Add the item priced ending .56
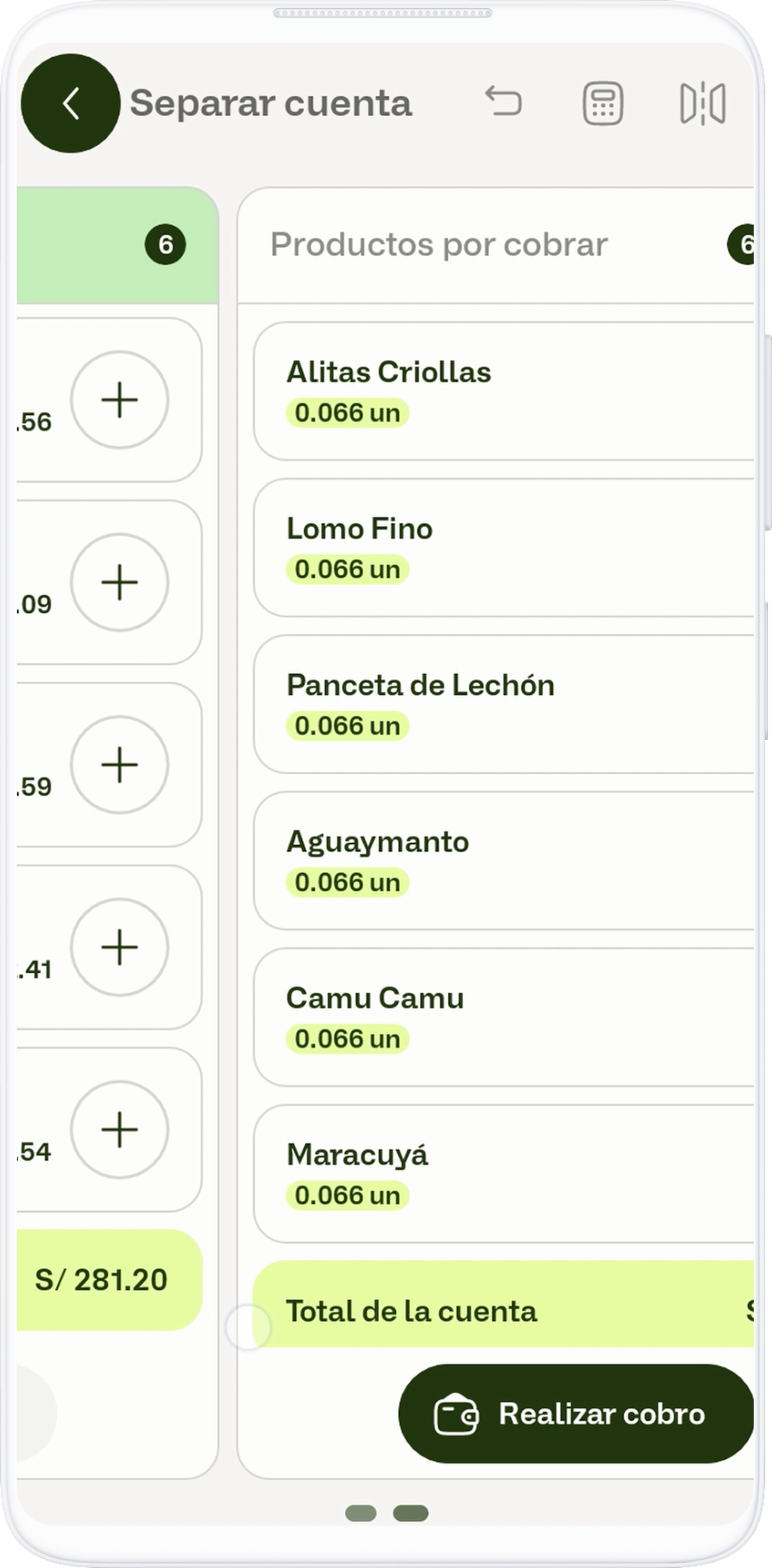The height and width of the screenshot is (1568, 772). click(x=120, y=400)
